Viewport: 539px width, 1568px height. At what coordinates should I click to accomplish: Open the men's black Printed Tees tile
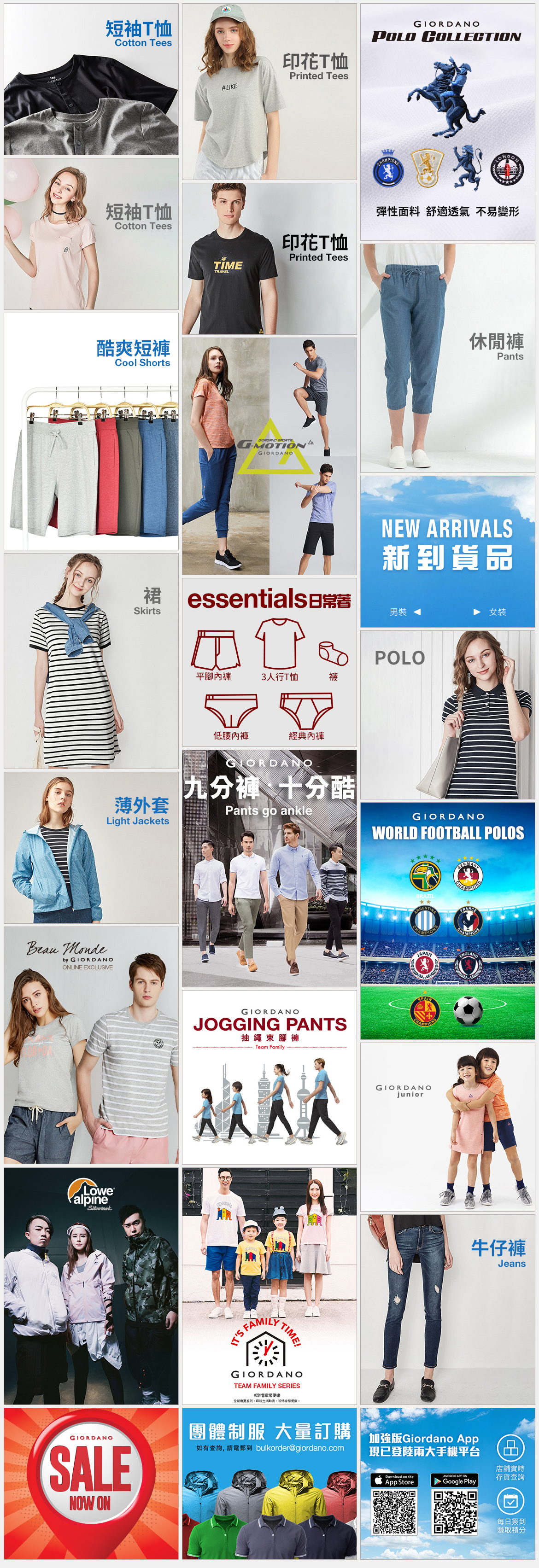click(269, 258)
